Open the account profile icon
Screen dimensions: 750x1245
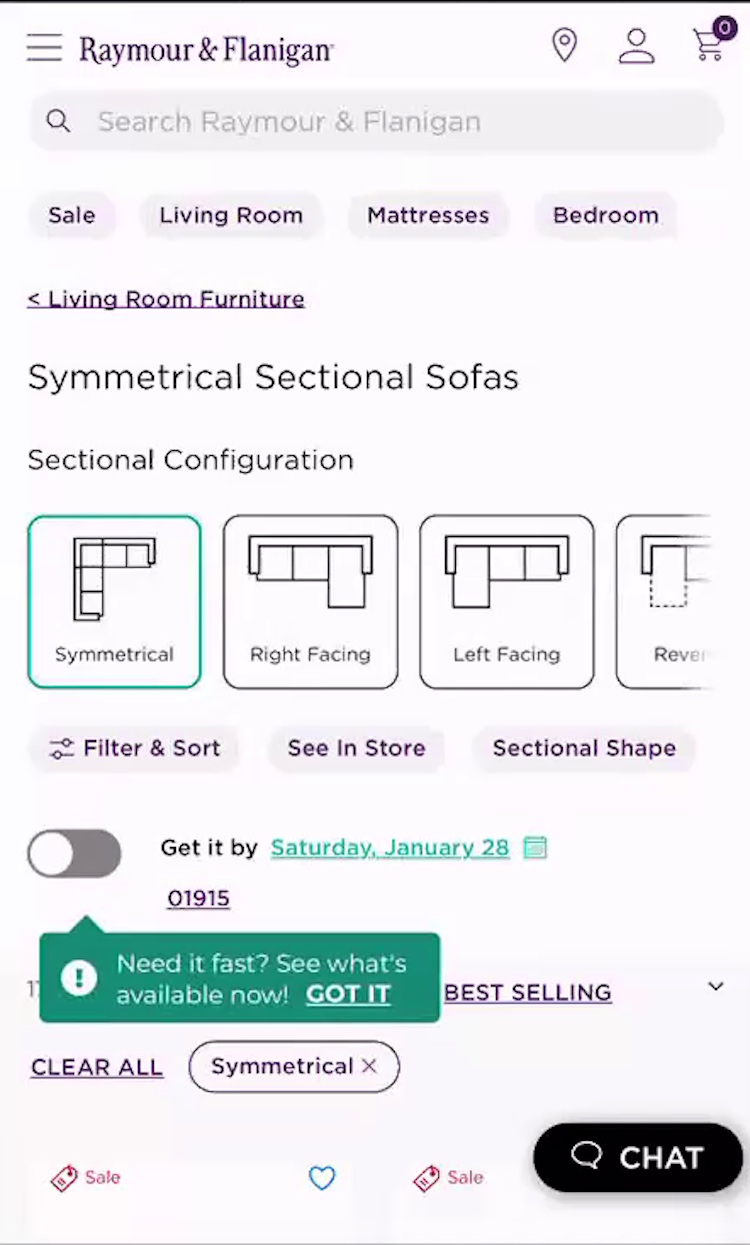(636, 46)
